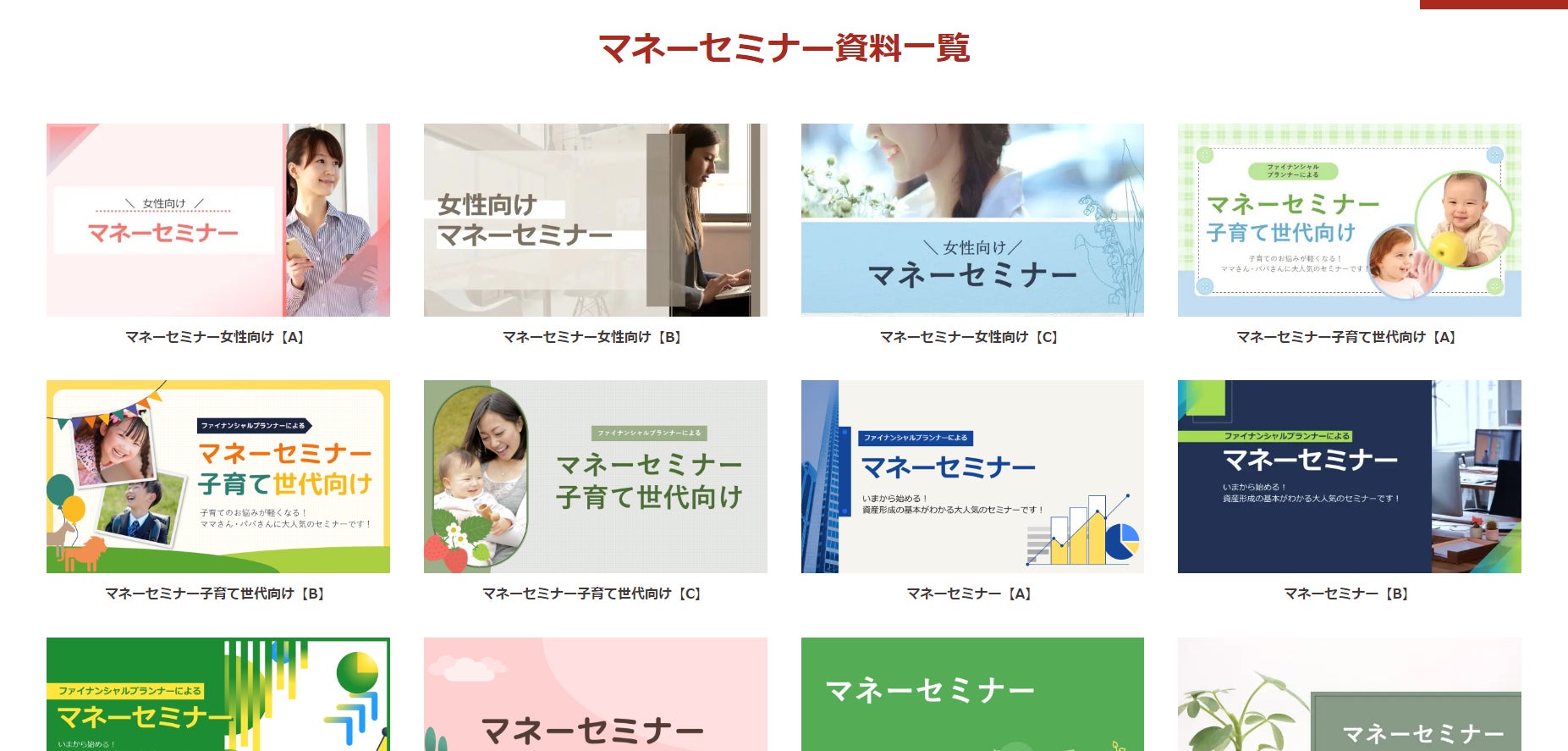View マネーセミナー子育て世代向け【C】 card
The image size is (1568, 751).
click(595, 477)
